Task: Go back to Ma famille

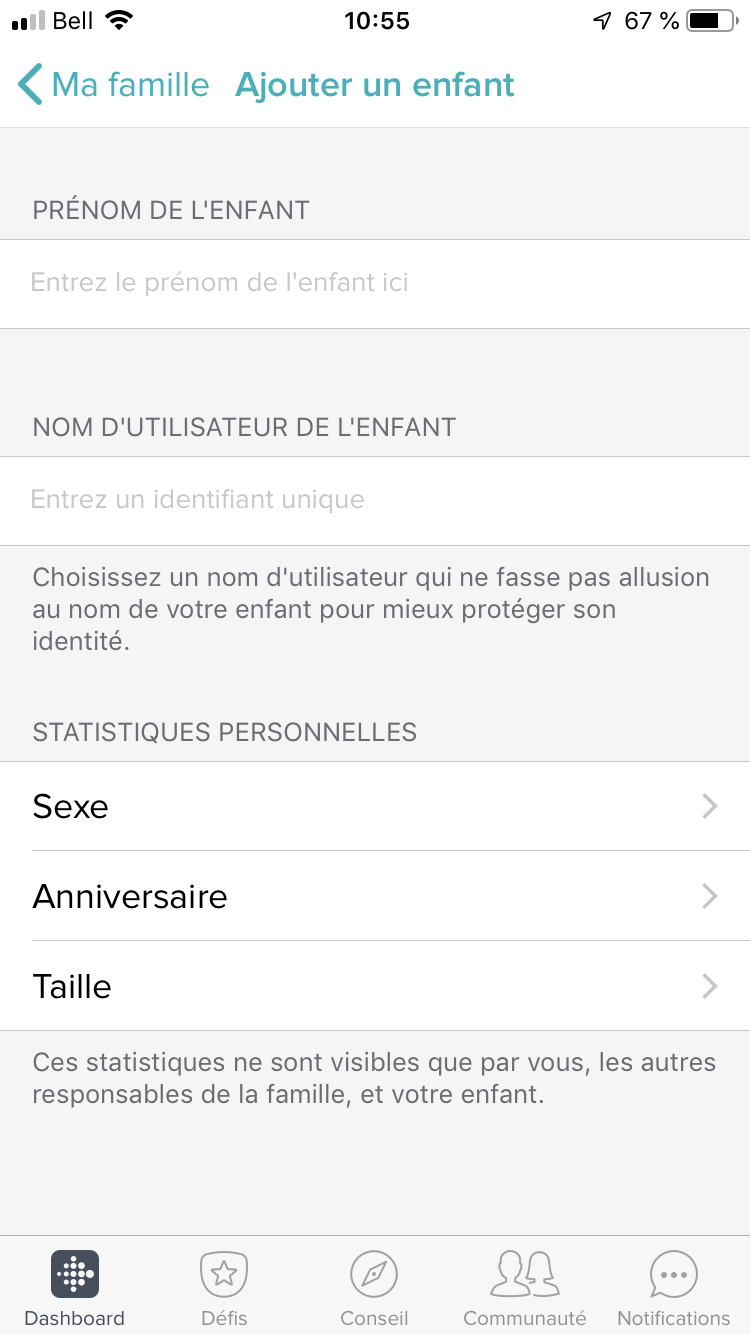Action: point(113,85)
